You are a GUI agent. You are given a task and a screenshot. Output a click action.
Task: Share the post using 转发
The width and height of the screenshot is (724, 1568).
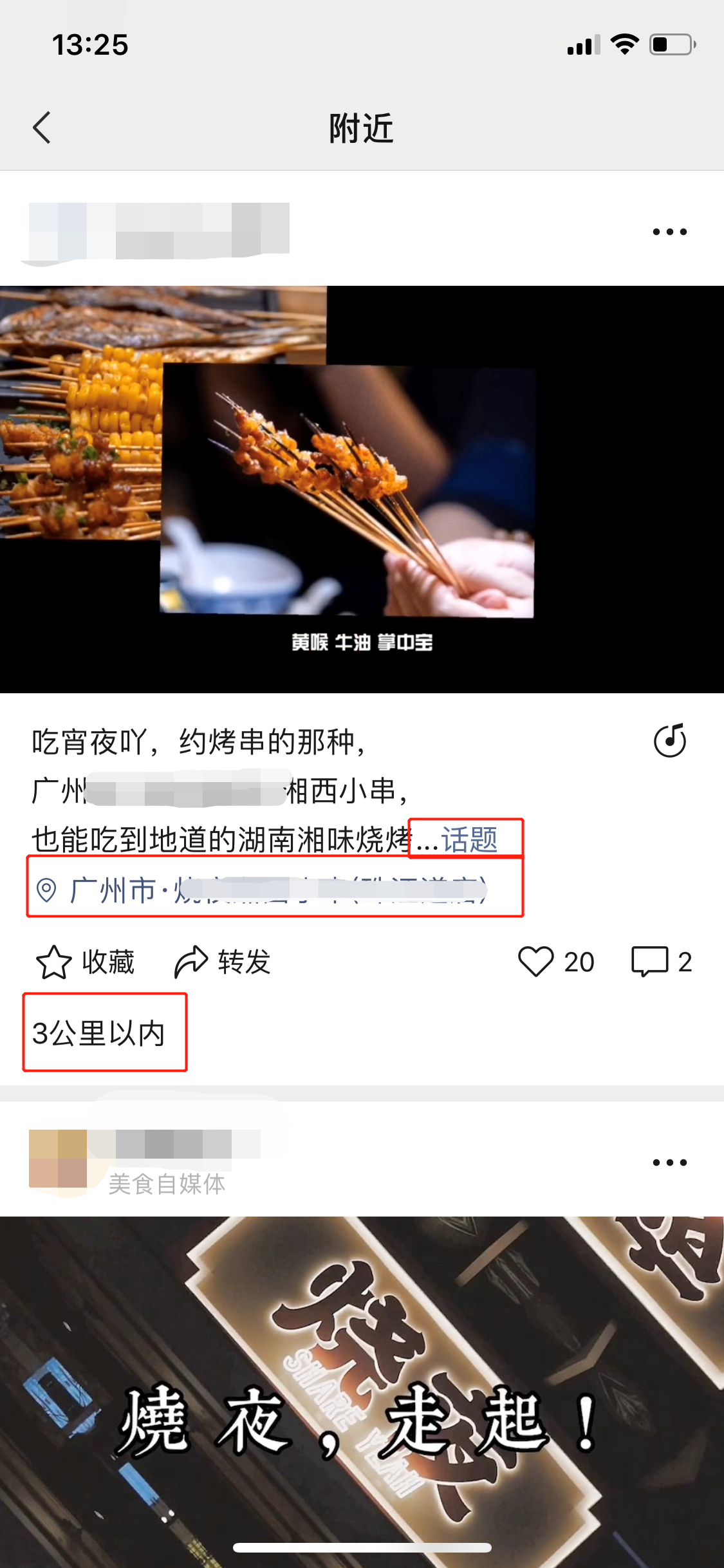[223, 962]
